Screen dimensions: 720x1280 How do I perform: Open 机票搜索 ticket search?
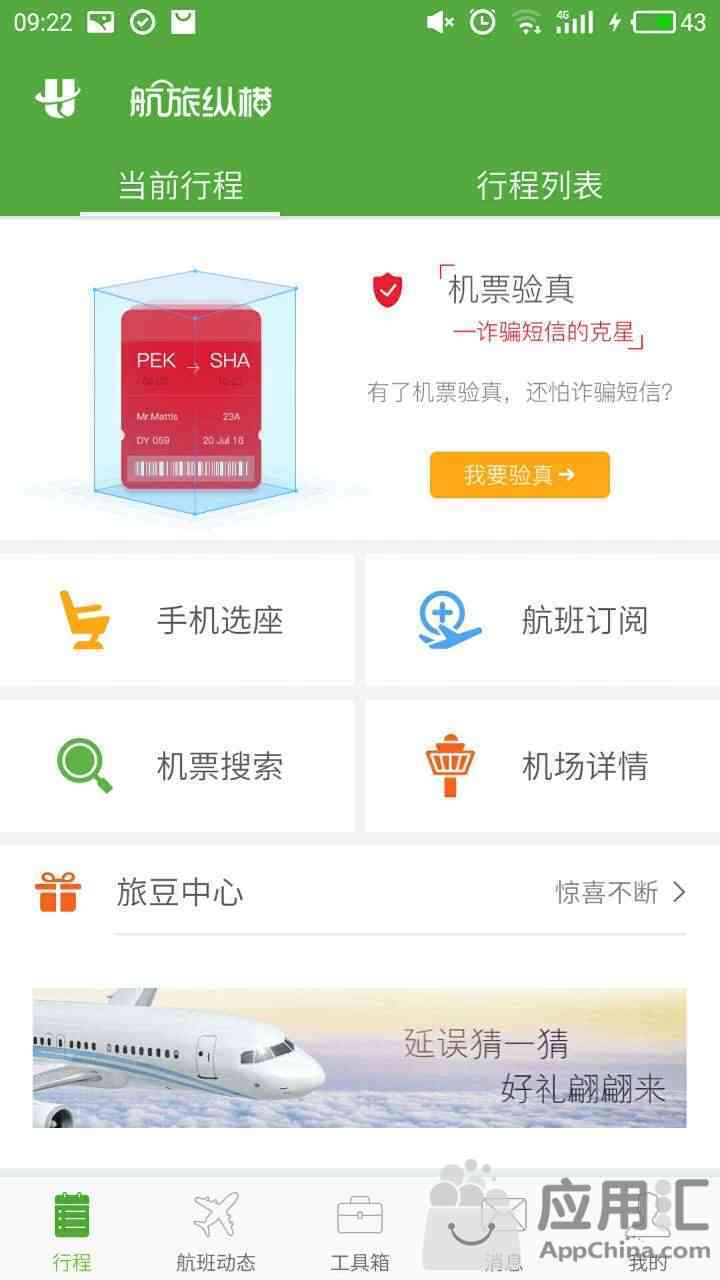[177, 766]
